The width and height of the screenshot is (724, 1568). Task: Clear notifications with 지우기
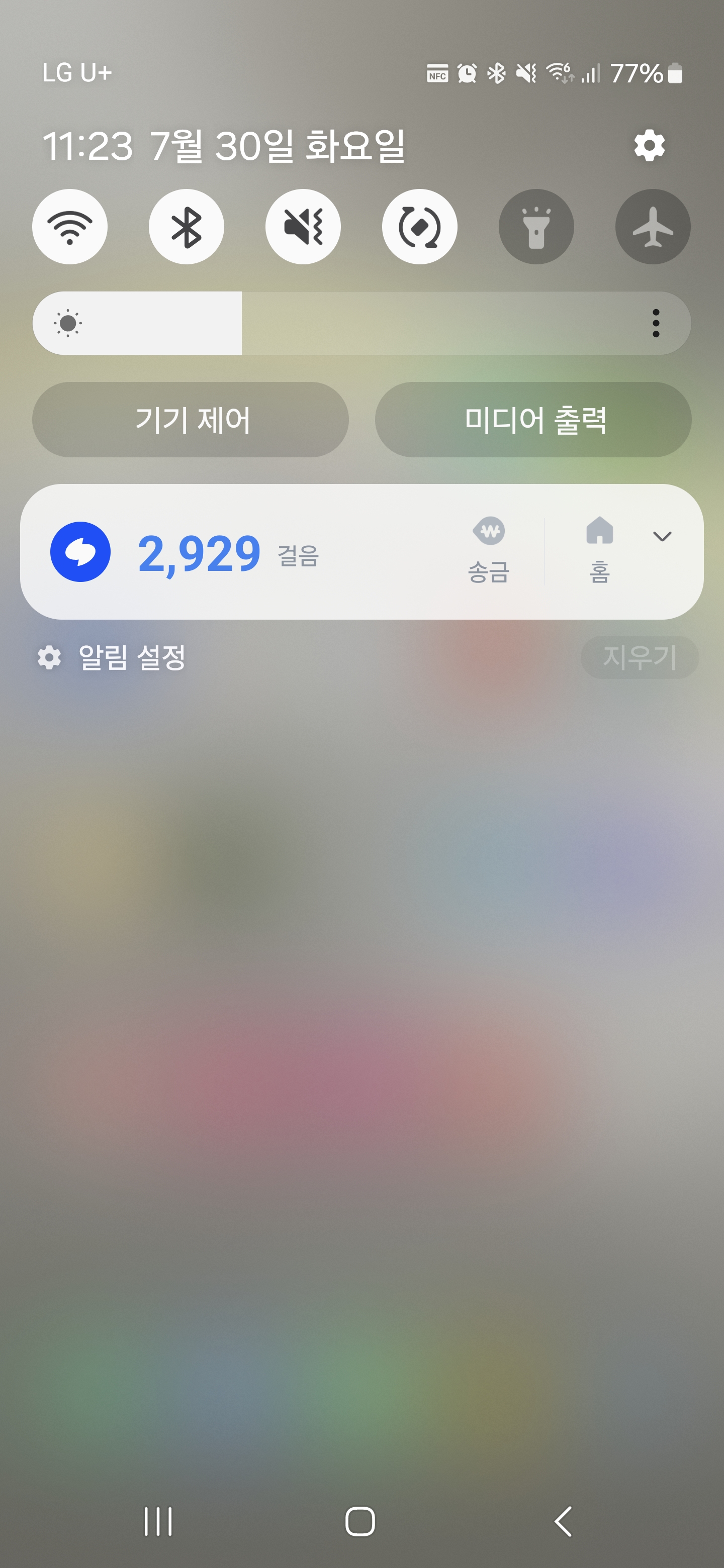coord(640,657)
